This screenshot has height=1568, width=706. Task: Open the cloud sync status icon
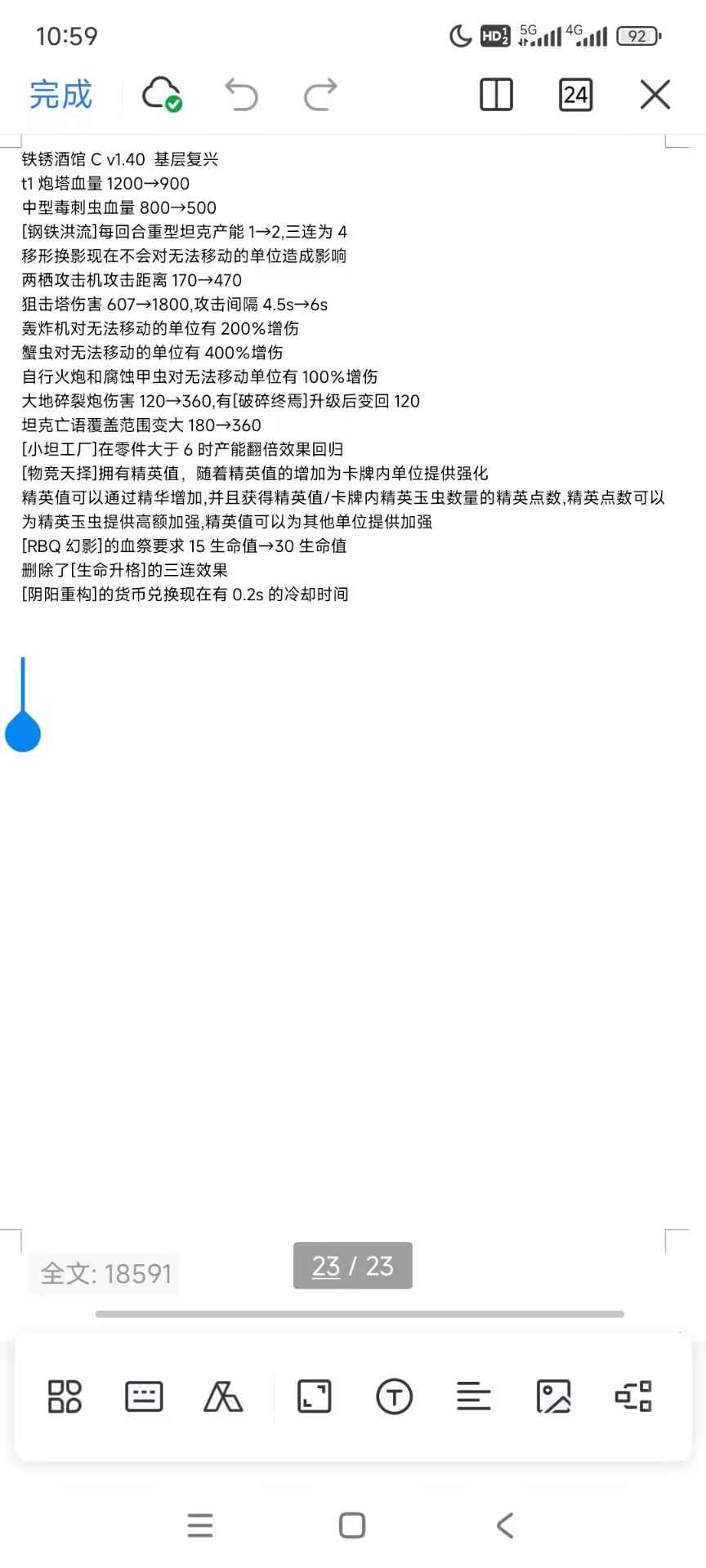pyautogui.click(x=162, y=95)
